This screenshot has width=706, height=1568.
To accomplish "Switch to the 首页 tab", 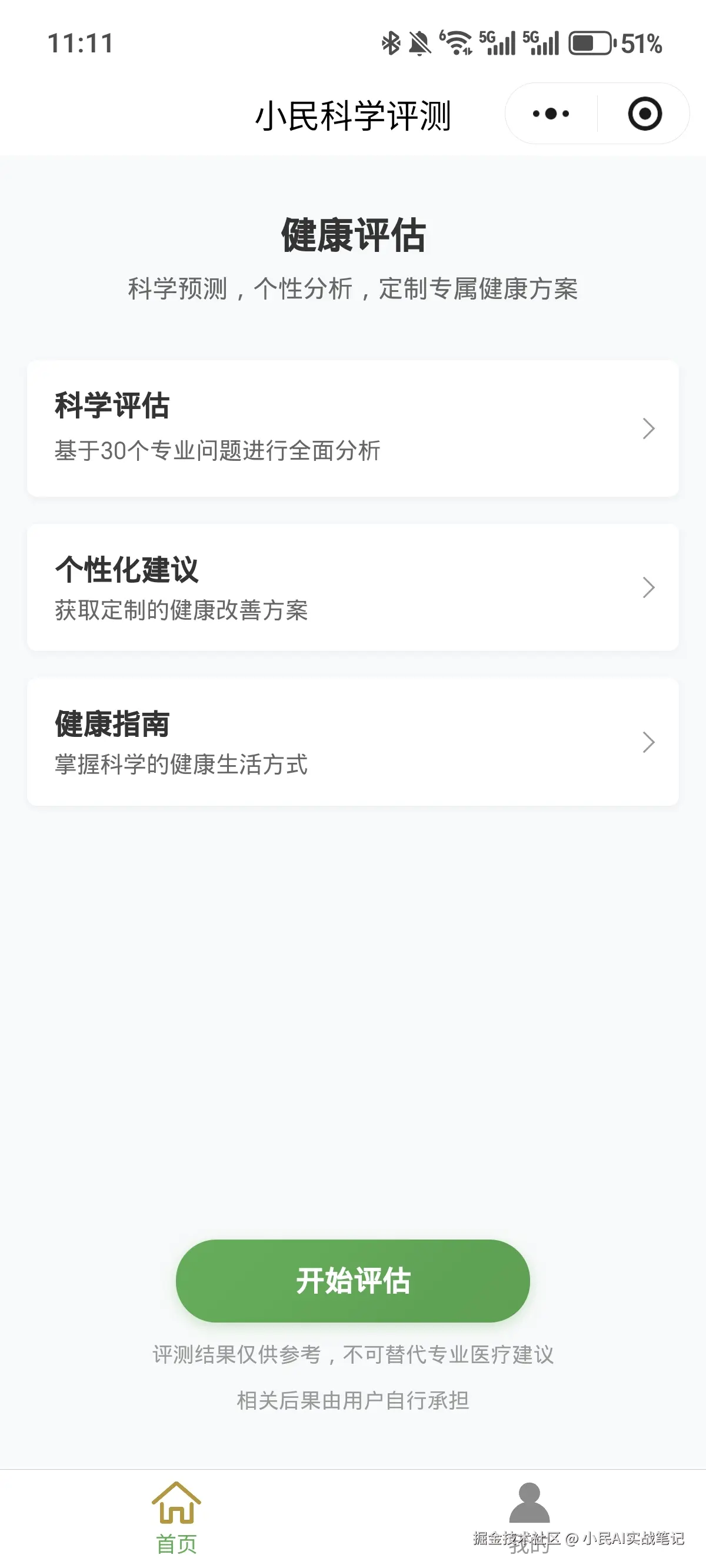I will [176, 1517].
